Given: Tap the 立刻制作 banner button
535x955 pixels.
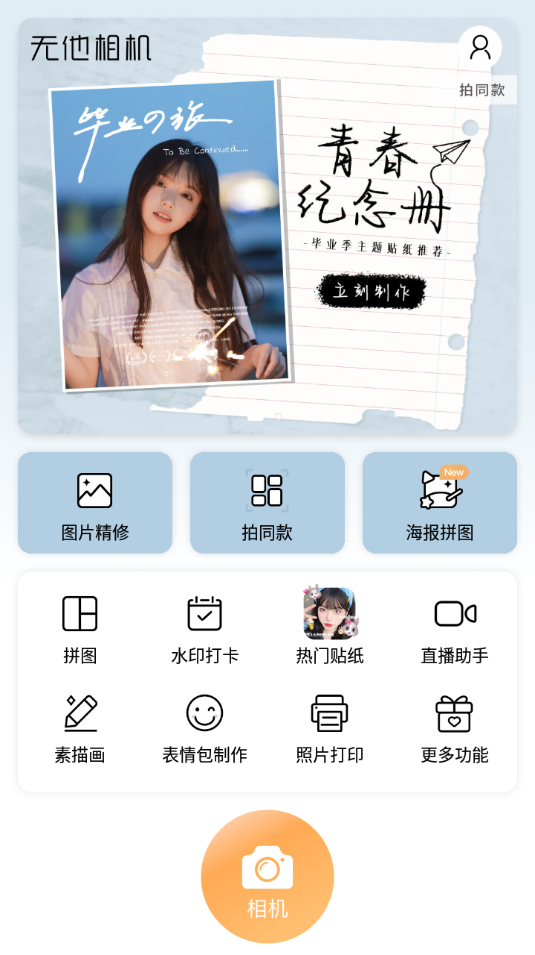Looking at the screenshot, I should 370,291.
